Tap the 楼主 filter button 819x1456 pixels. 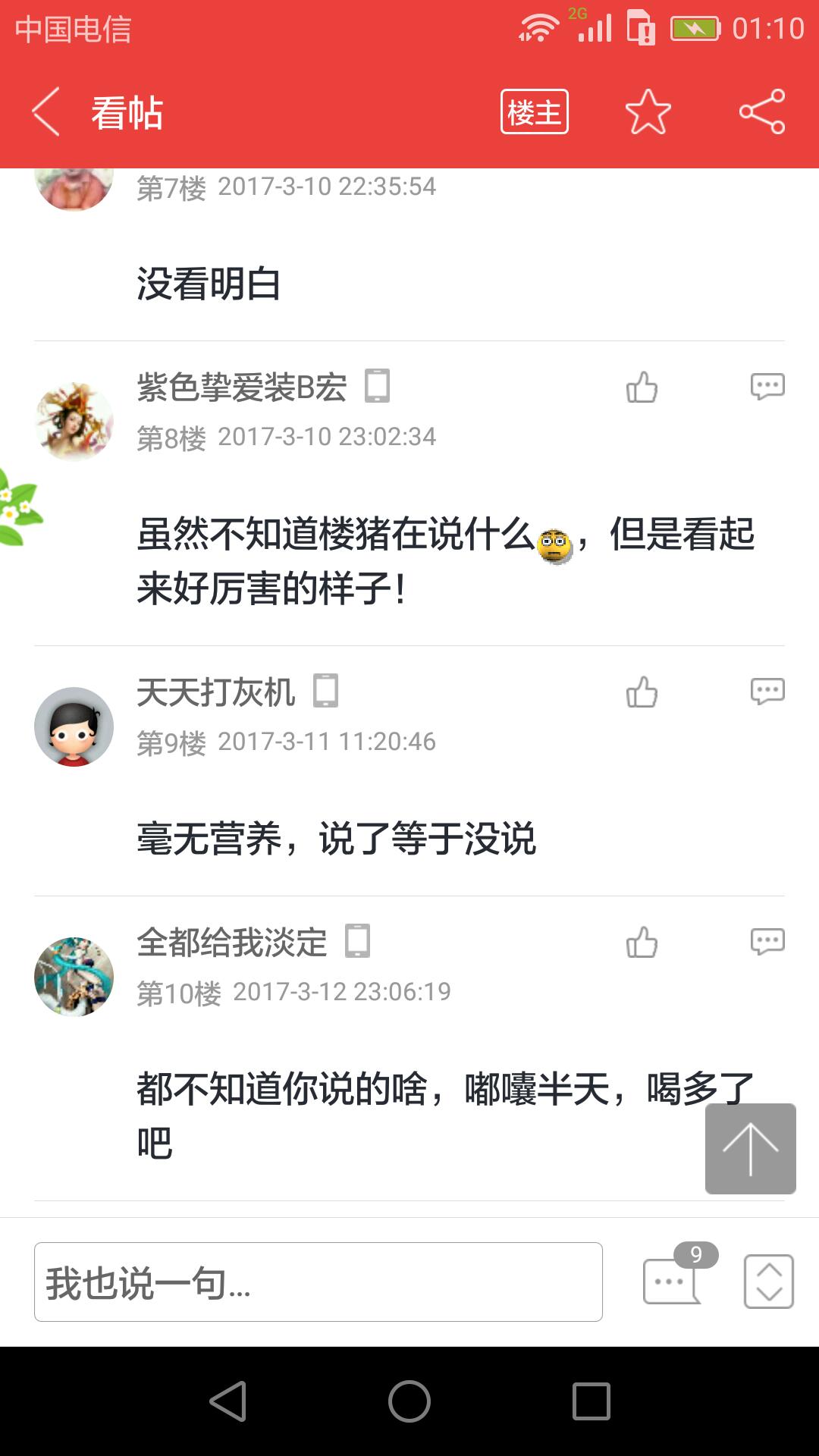pos(534,112)
